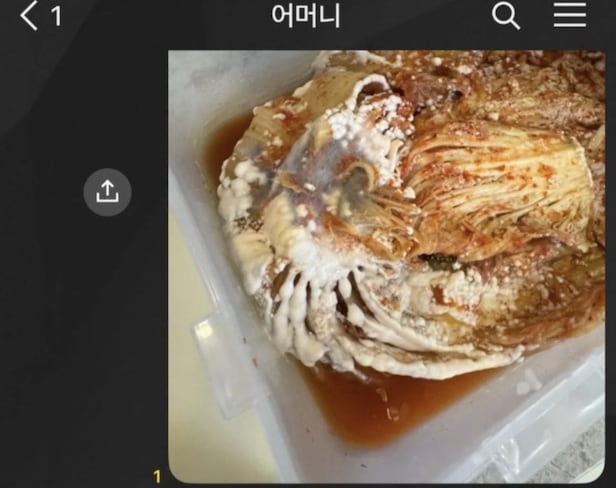This screenshot has width=616, height=488.
Task: Go back from the 어머니 chat
Action: (29, 16)
